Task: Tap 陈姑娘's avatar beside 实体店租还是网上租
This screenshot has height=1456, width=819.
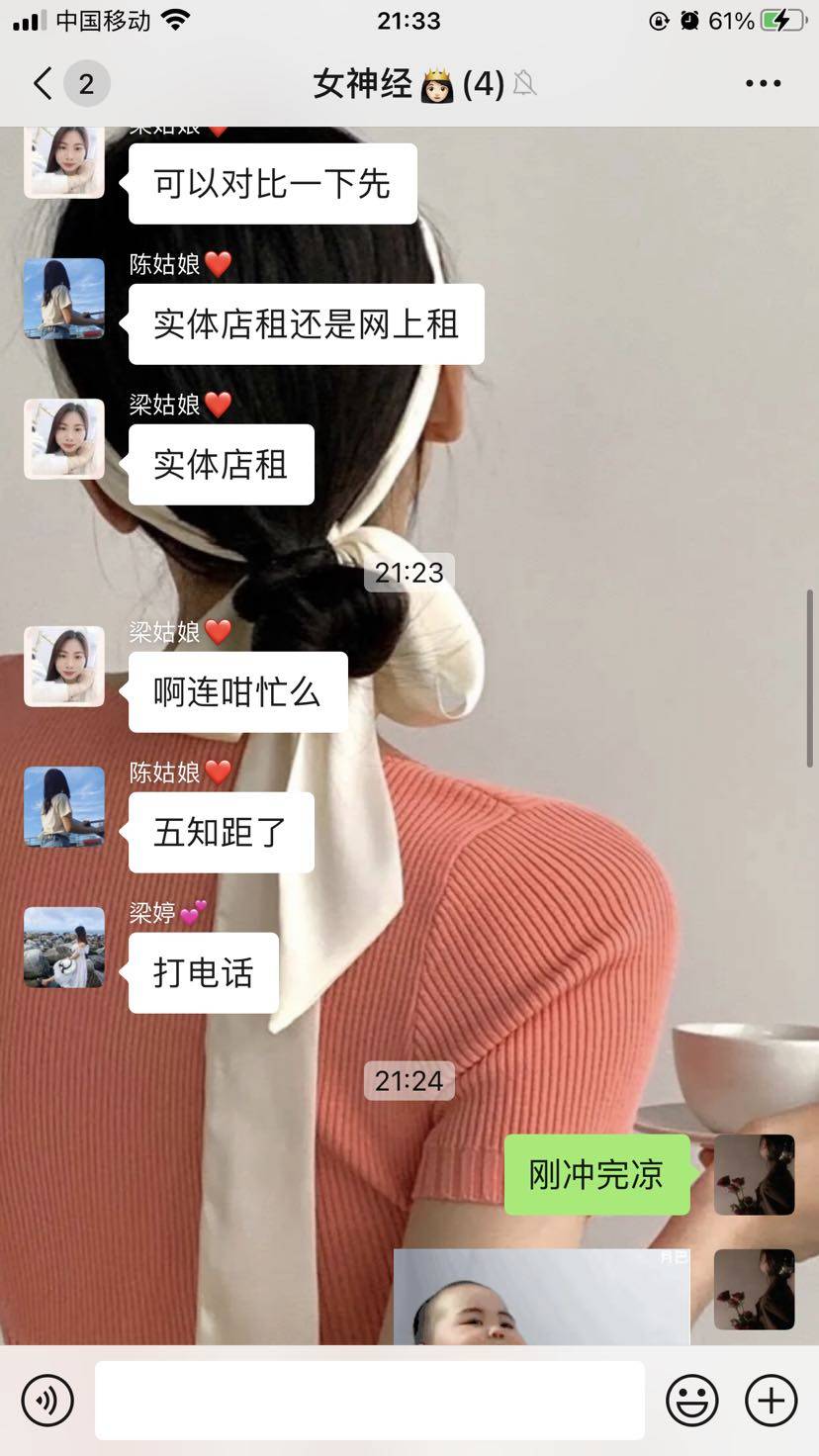Action: [64, 299]
